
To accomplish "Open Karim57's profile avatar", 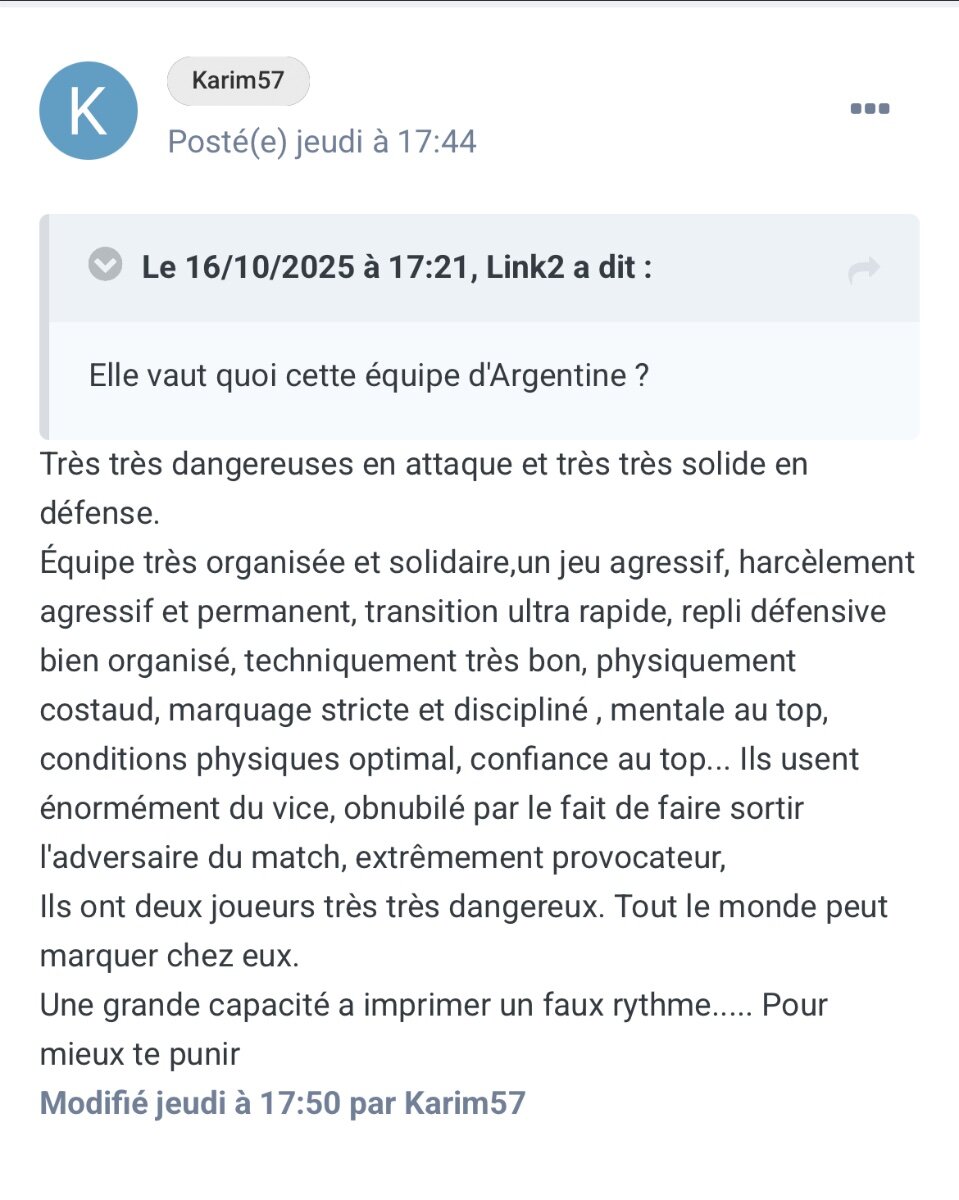I will tap(87, 111).
